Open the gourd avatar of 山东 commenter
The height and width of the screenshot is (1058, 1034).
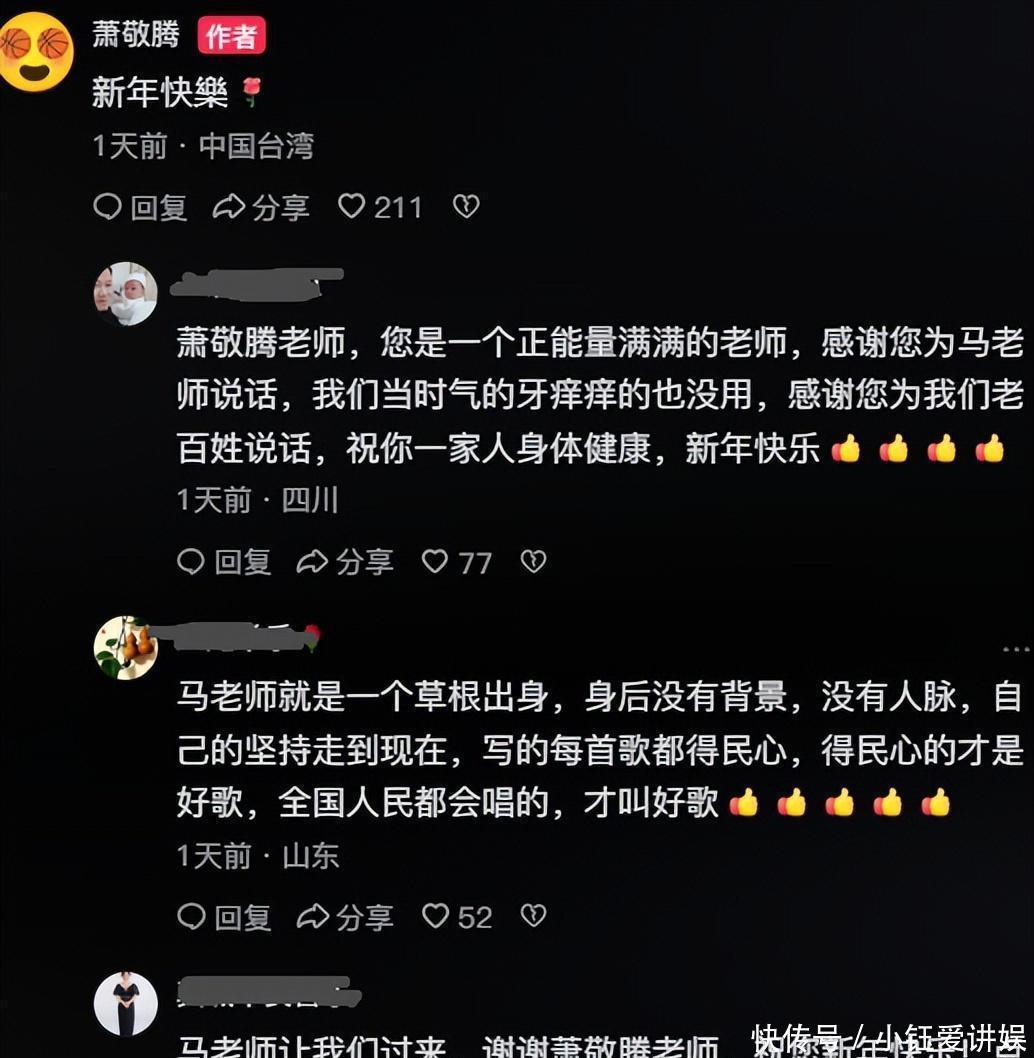pos(126,648)
